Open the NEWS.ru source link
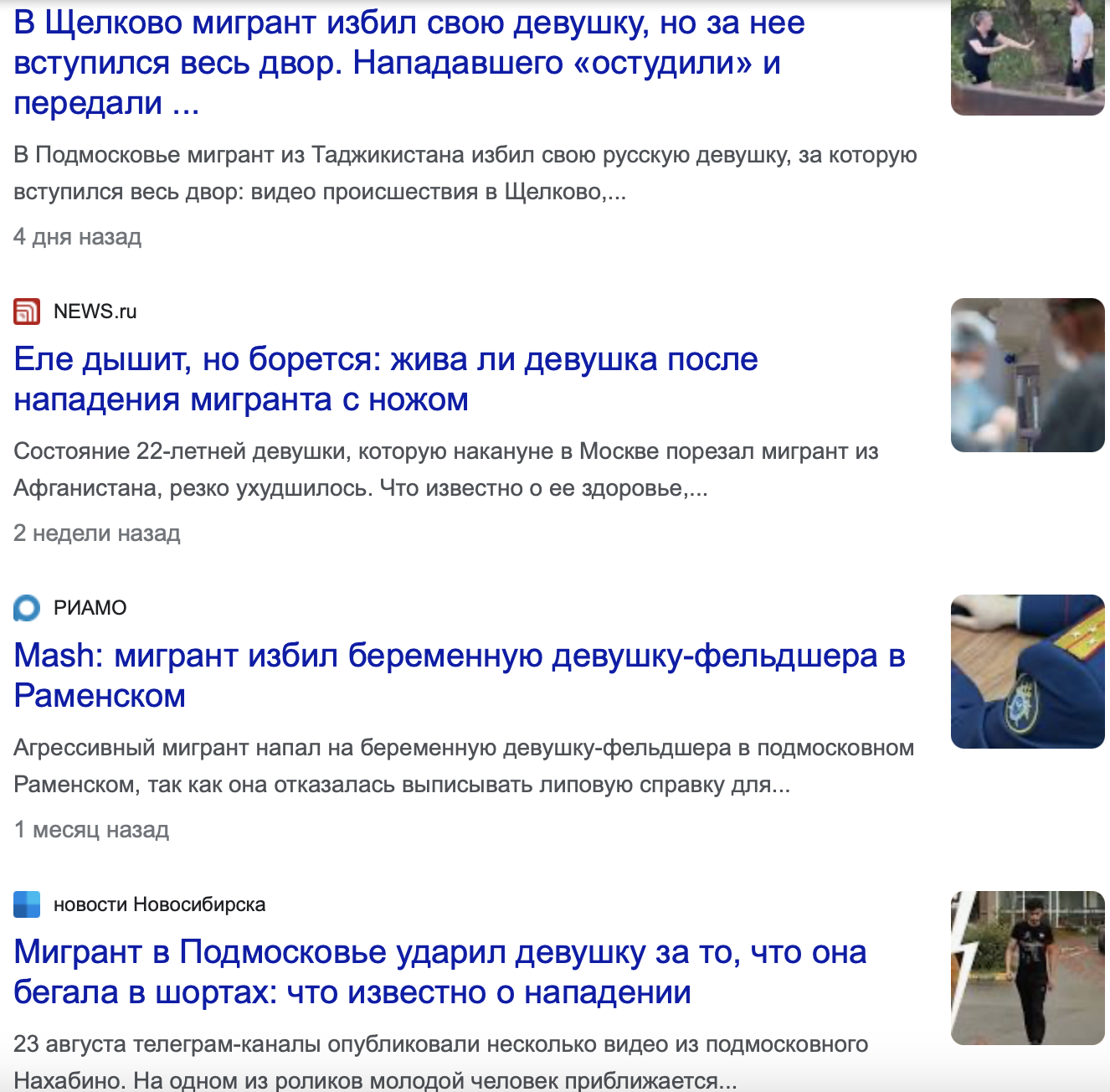This screenshot has width=1110, height=1092. point(94,312)
